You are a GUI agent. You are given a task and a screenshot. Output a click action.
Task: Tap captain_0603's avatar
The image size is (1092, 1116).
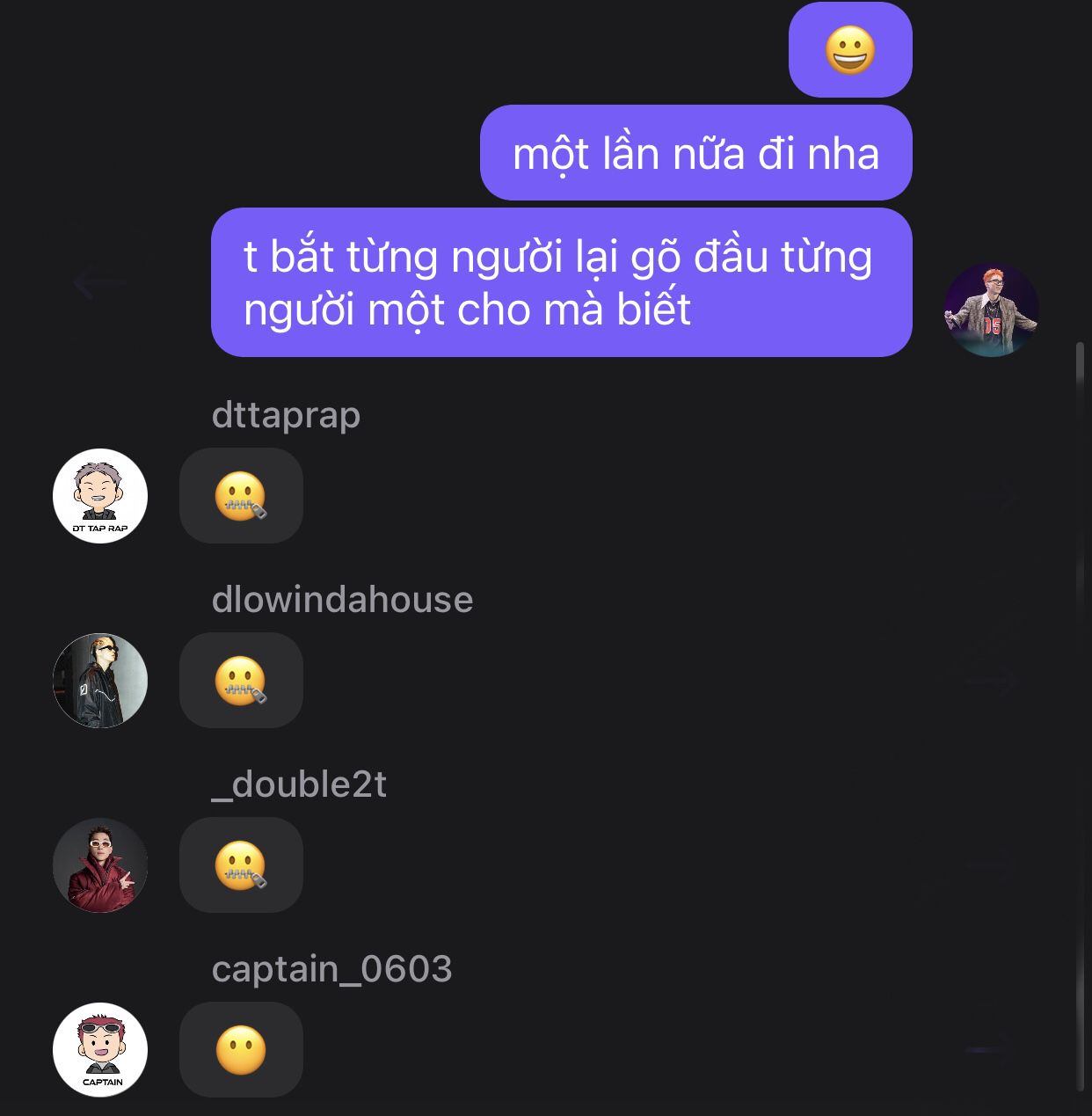[100, 1050]
